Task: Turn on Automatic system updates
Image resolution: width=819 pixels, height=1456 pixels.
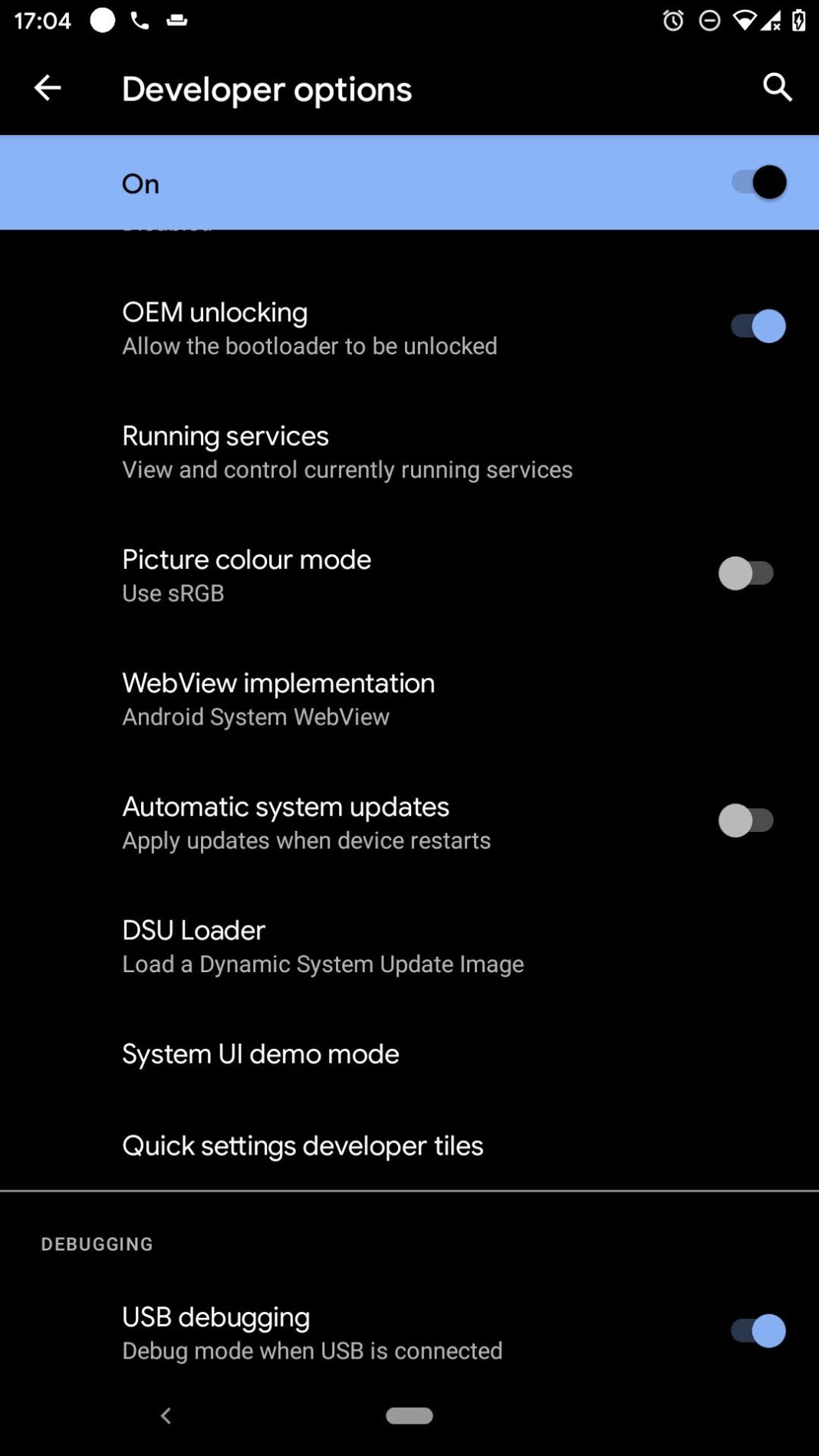Action: click(x=747, y=819)
